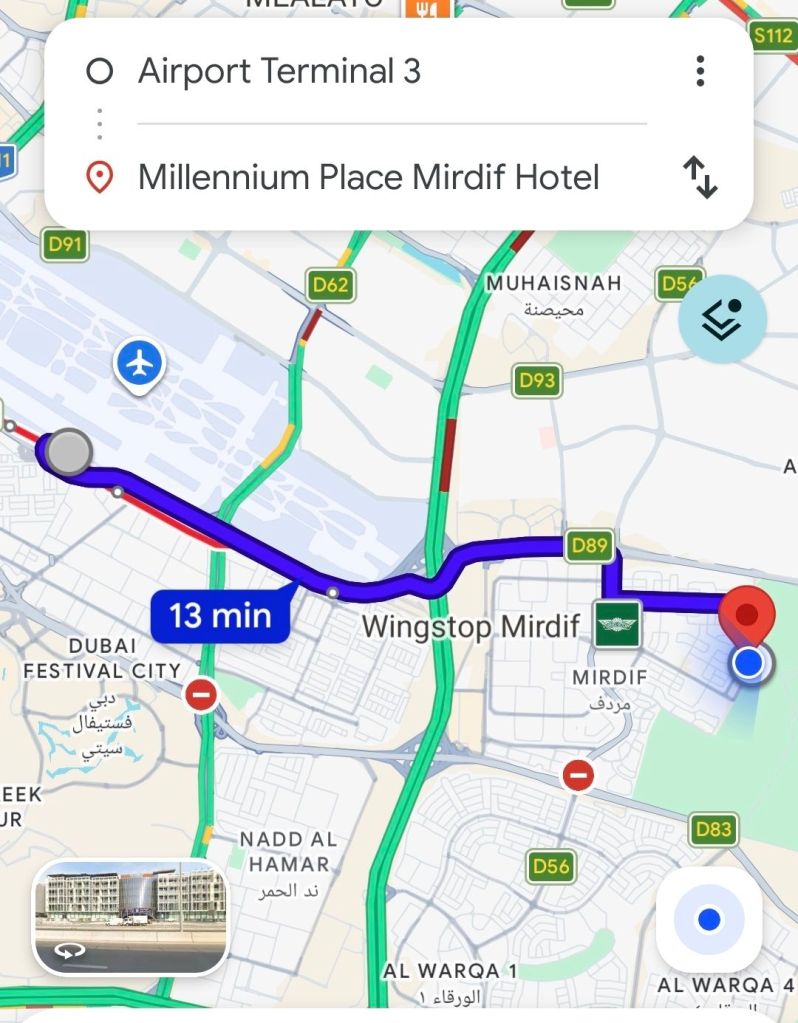Open the Wingstop Mirdif place marker

click(x=617, y=625)
